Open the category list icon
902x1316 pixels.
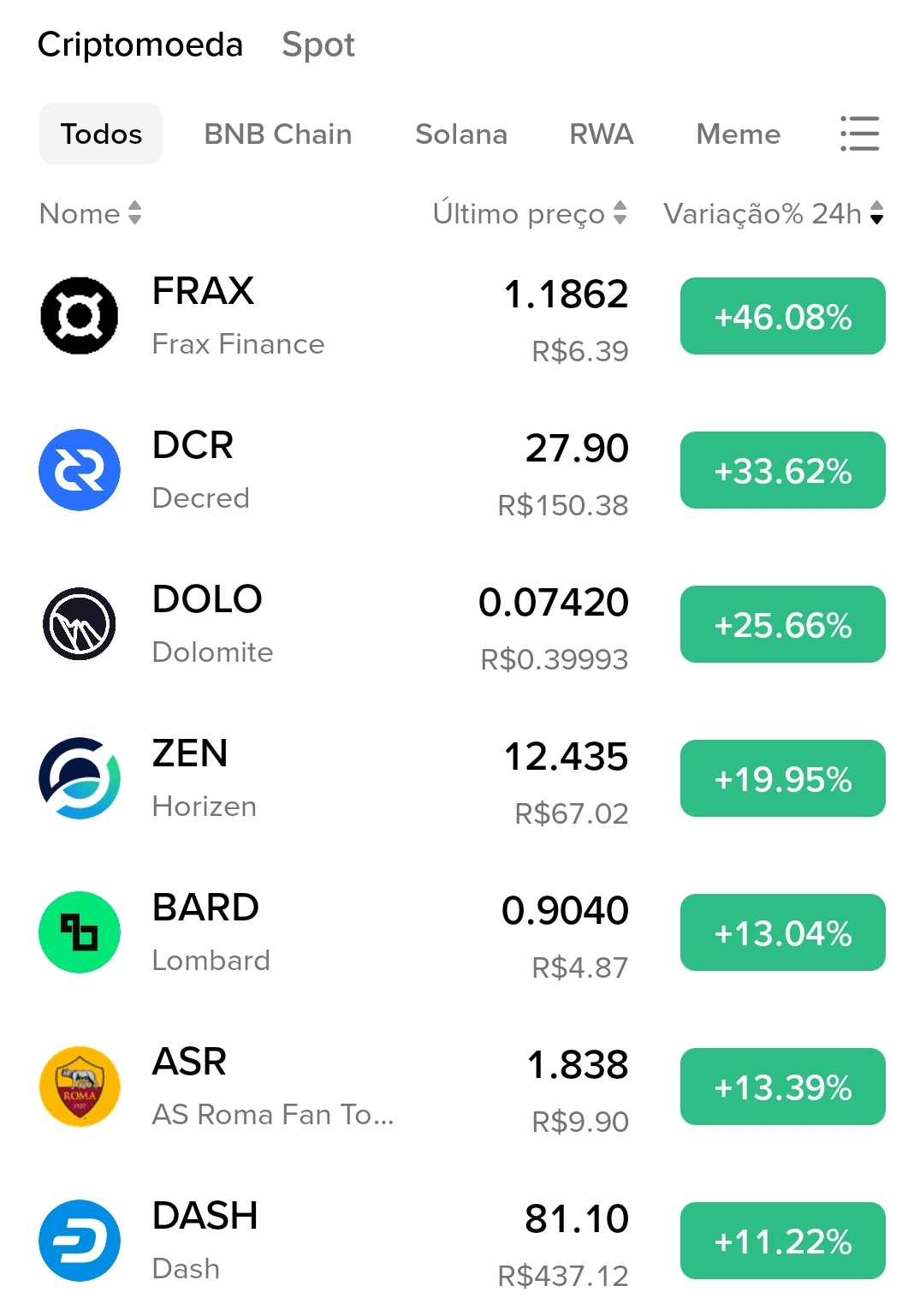tap(859, 134)
